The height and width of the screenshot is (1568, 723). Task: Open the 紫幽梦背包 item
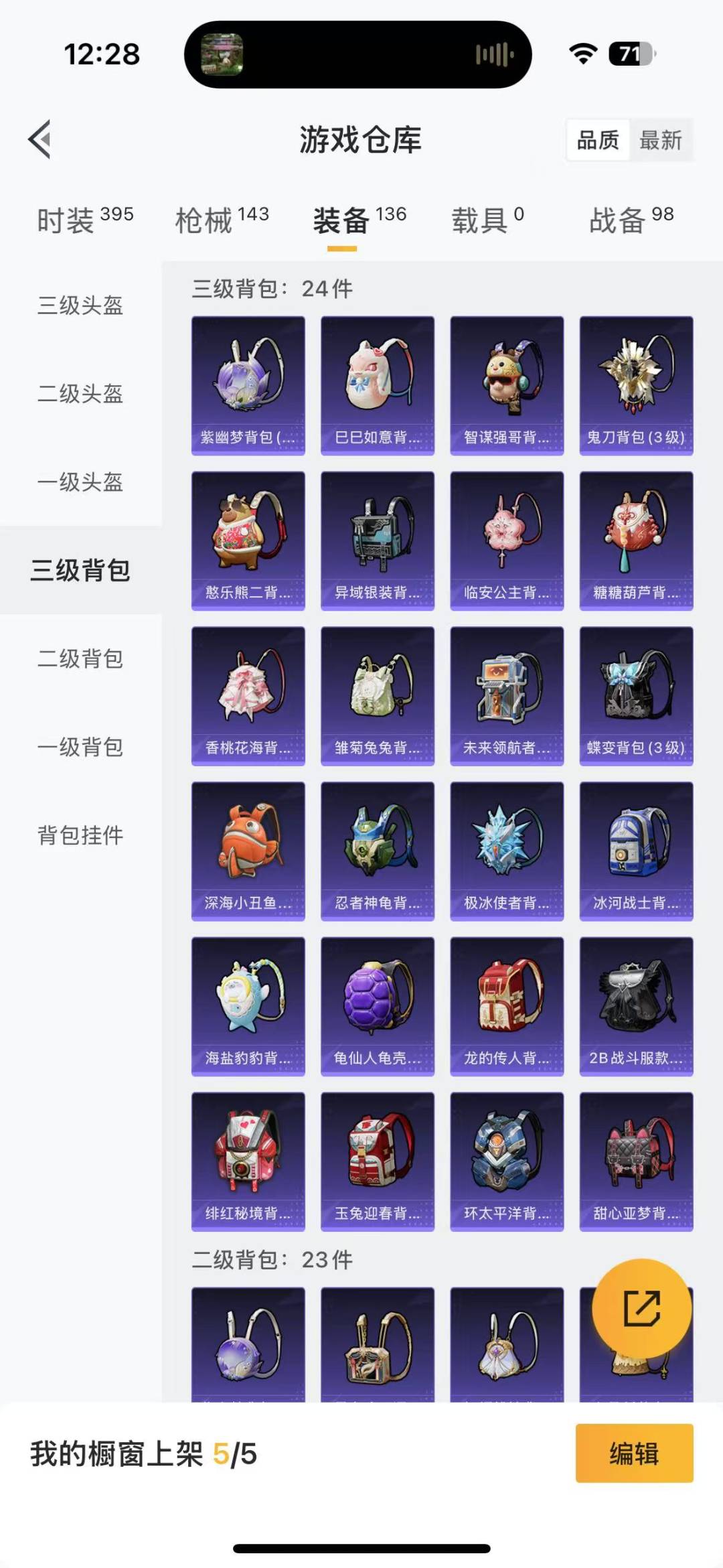coord(248,385)
